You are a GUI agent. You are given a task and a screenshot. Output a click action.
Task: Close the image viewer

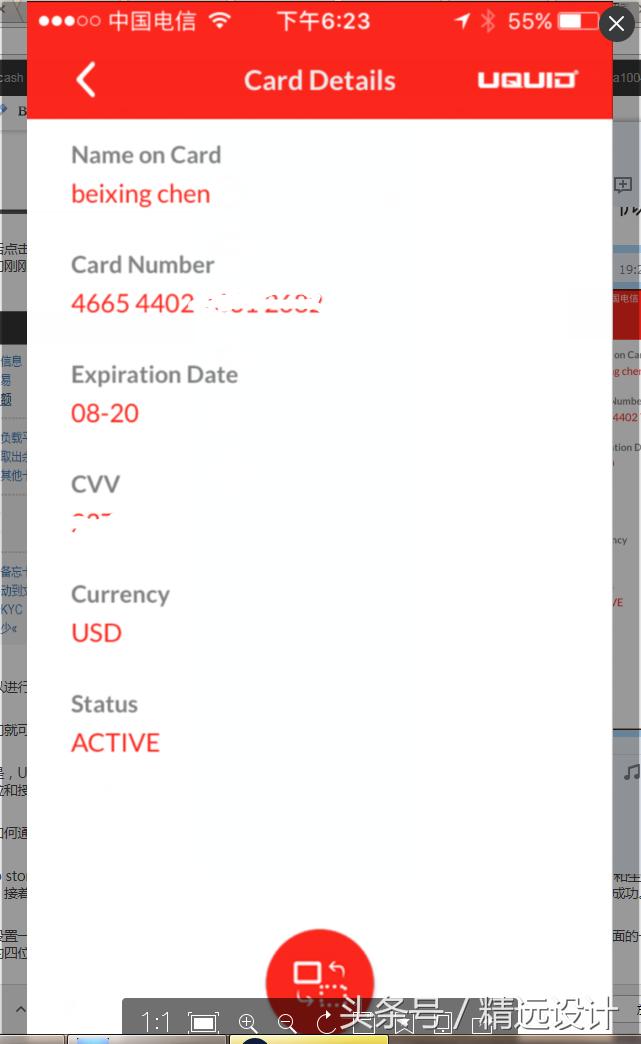[x=616, y=22]
